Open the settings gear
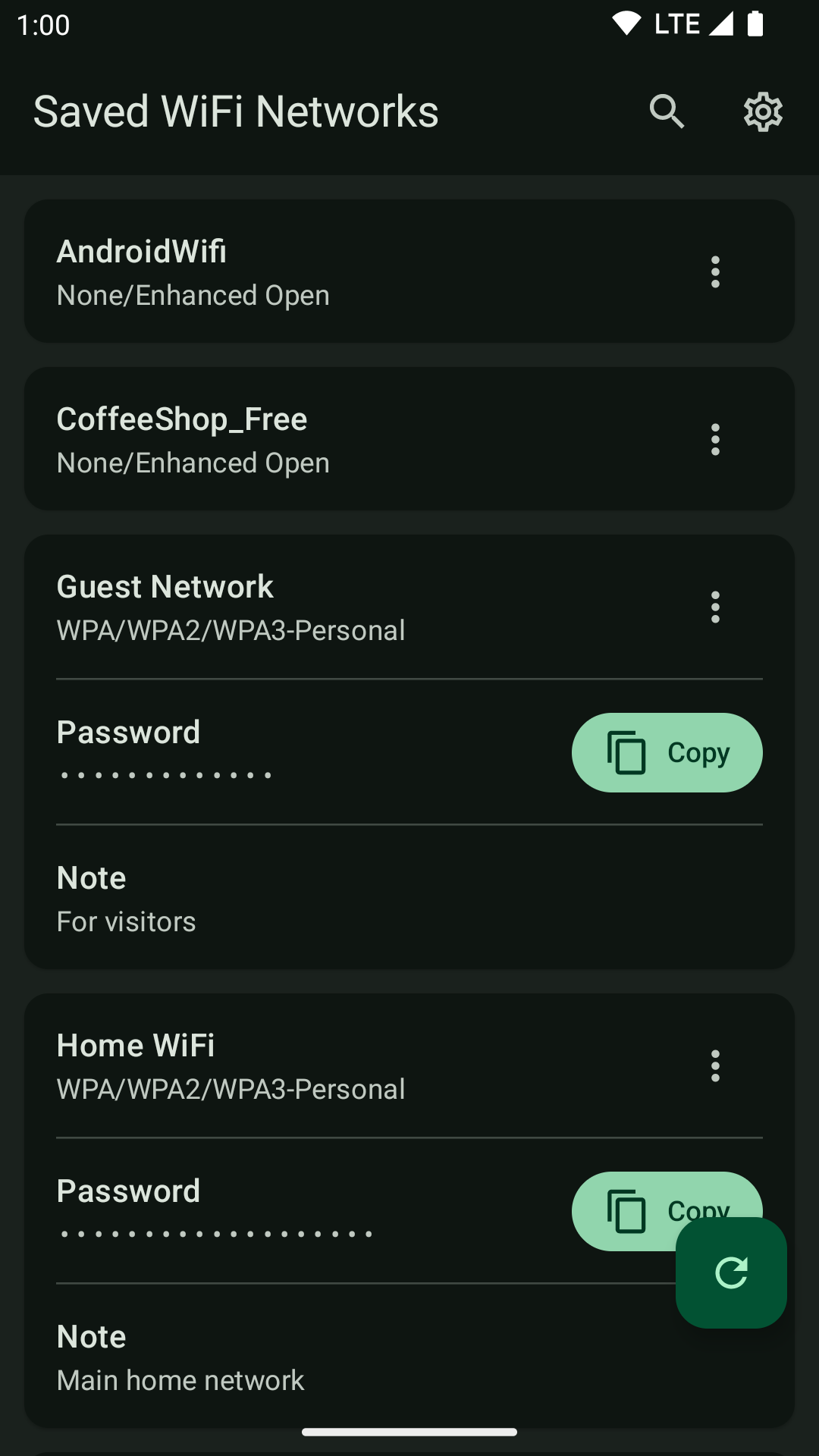The height and width of the screenshot is (1456, 819). [763, 112]
